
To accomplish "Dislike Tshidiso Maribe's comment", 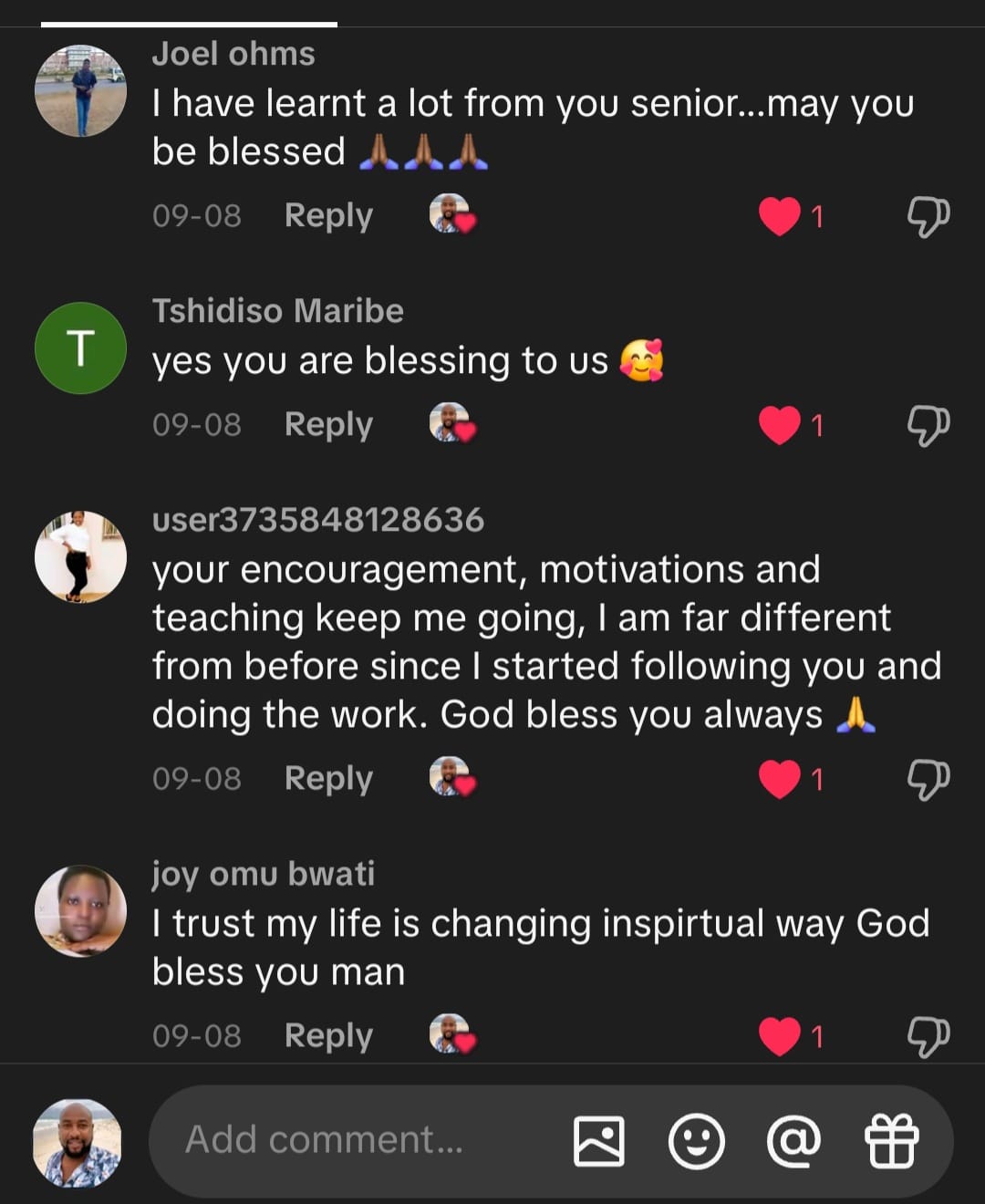I will tap(928, 425).
